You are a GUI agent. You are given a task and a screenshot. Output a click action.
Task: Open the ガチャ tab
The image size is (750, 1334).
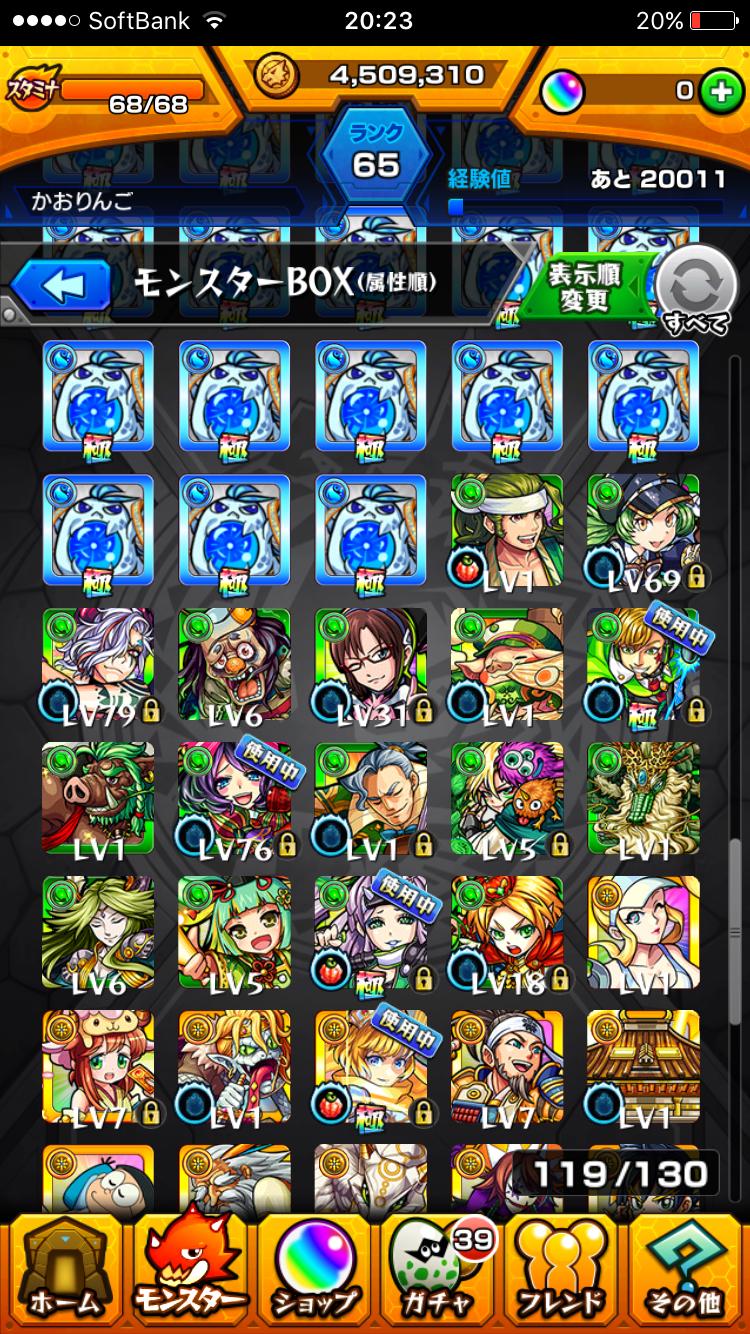pyautogui.click(x=438, y=1271)
